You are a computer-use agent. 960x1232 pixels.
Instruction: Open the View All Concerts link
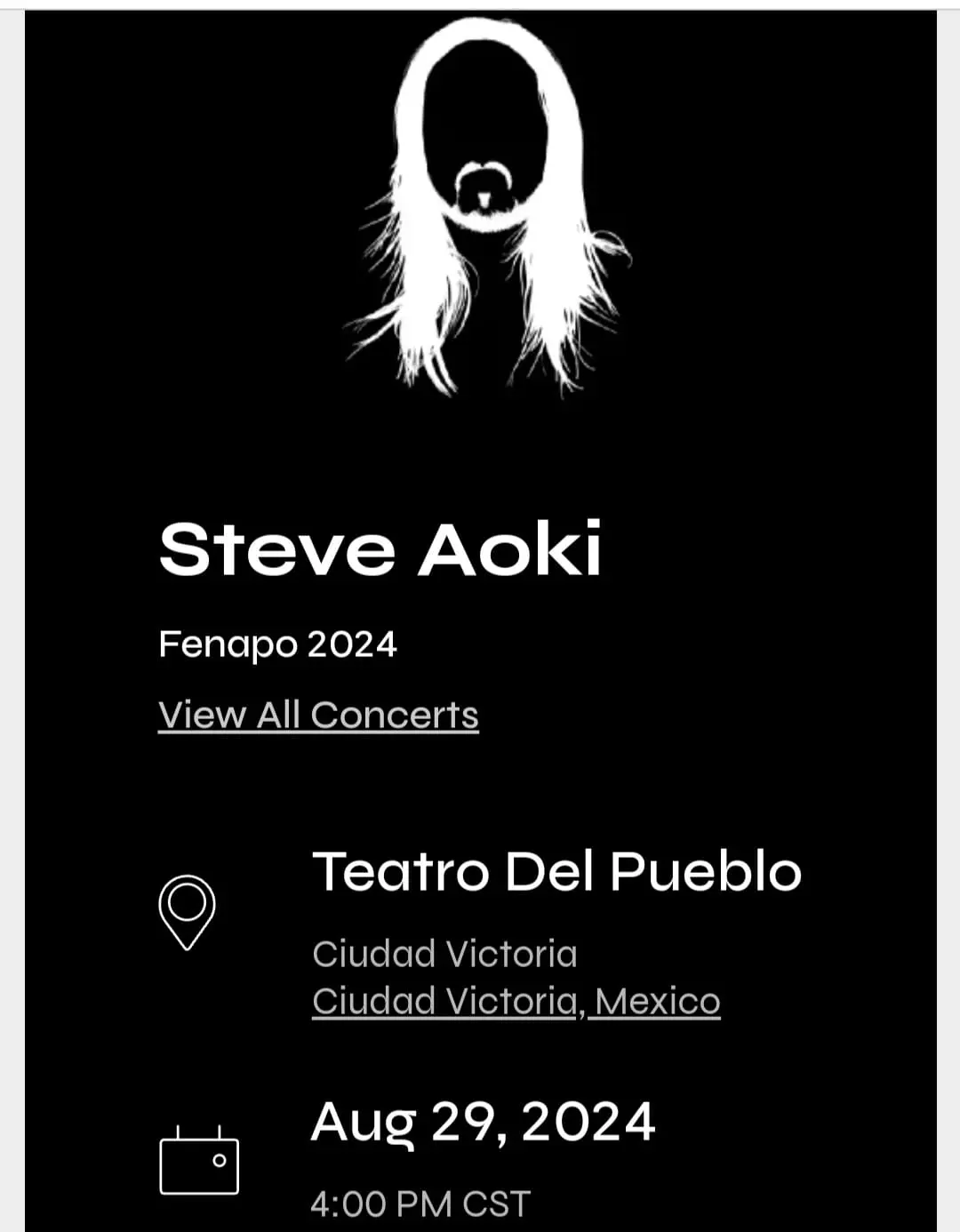click(x=318, y=715)
